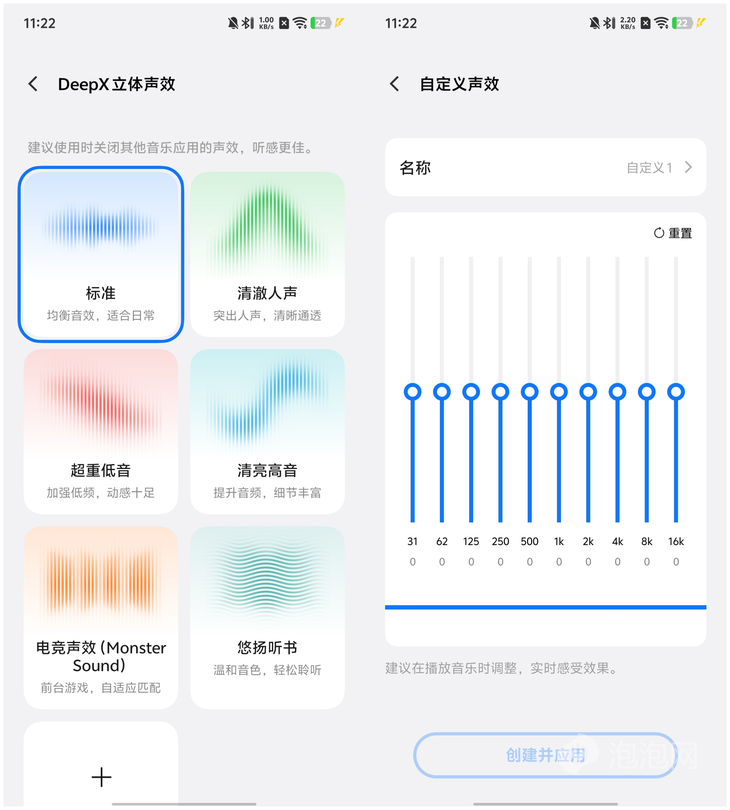Tap the 1k equalizer slider
The image size is (730, 810).
559,392
